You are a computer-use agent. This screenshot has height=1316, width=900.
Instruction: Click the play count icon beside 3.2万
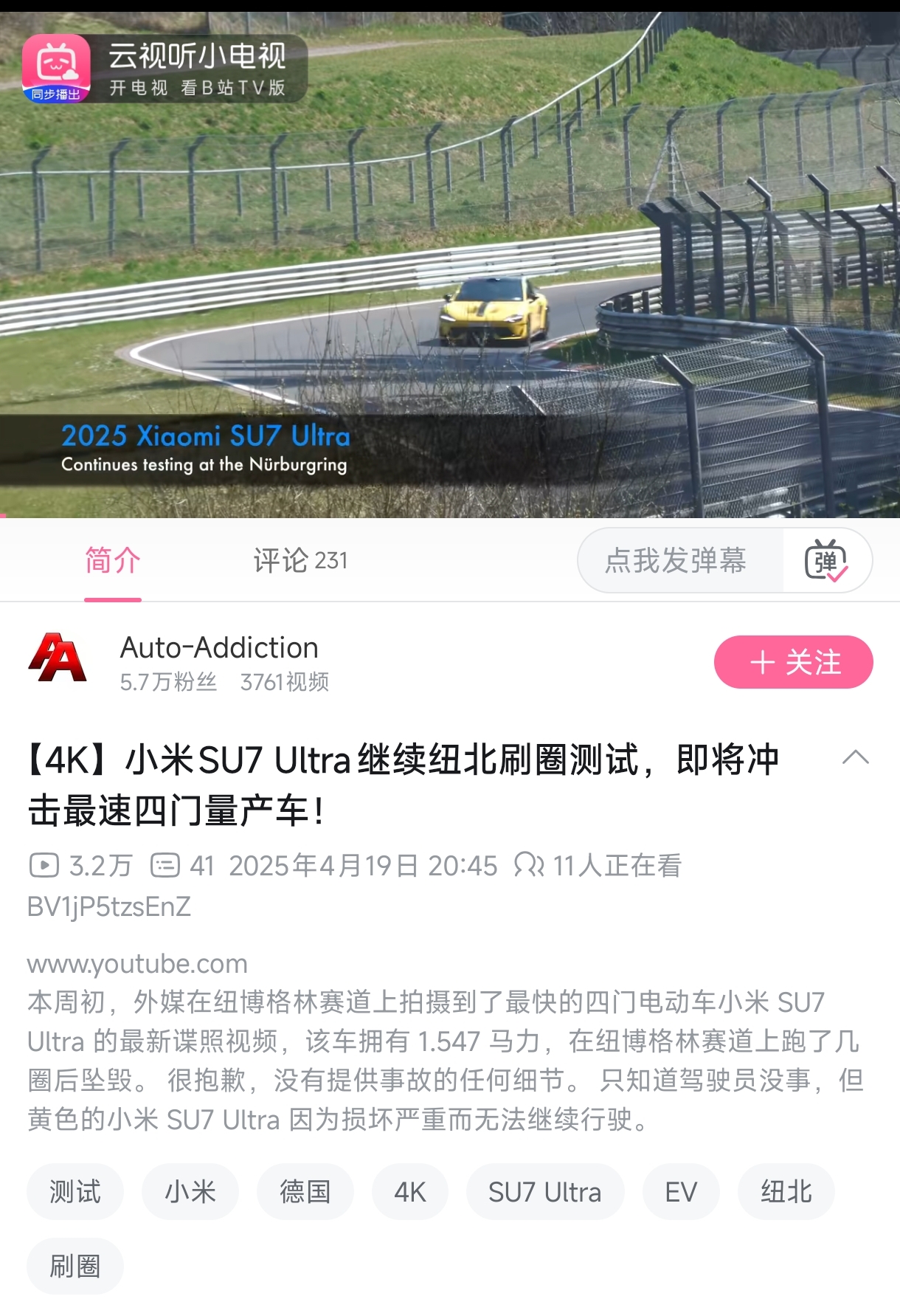46,865
